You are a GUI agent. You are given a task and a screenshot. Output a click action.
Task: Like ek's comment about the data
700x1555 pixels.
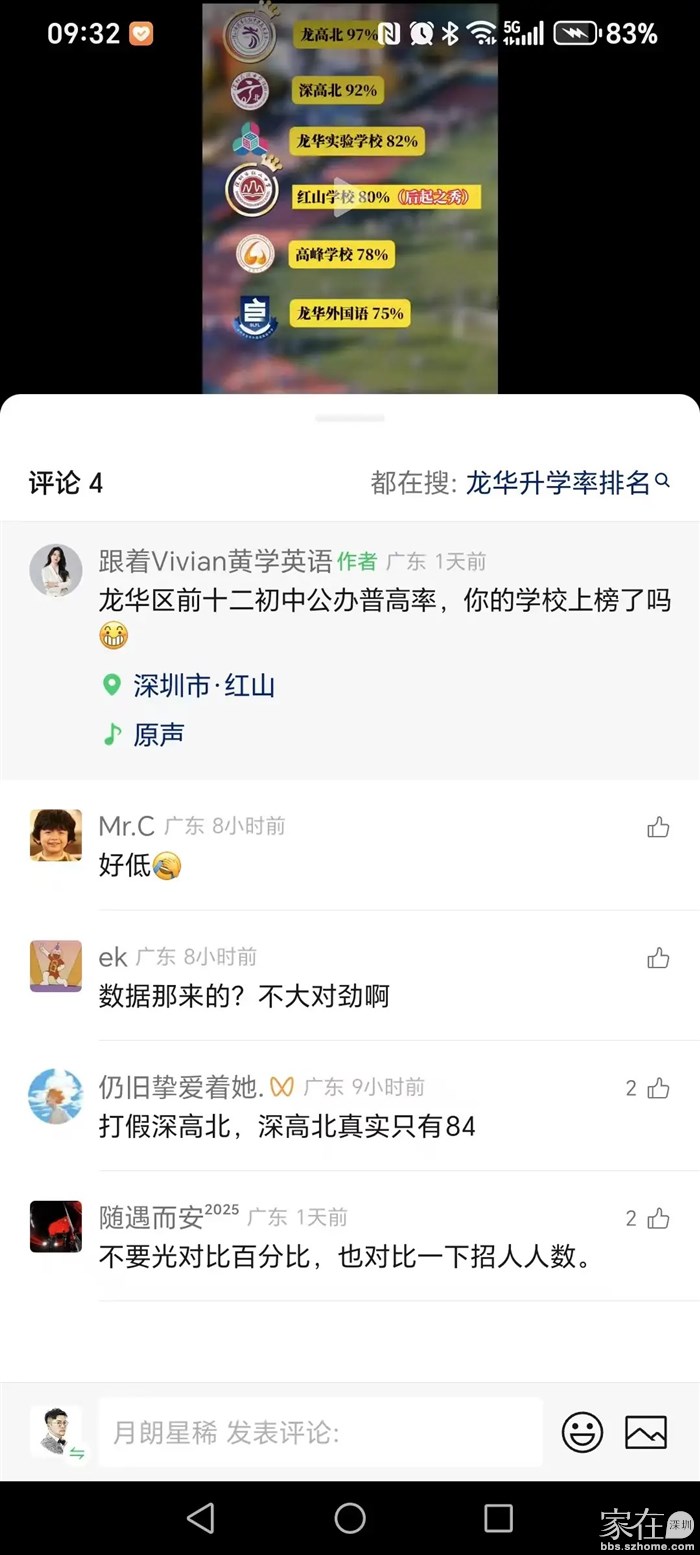[658, 958]
